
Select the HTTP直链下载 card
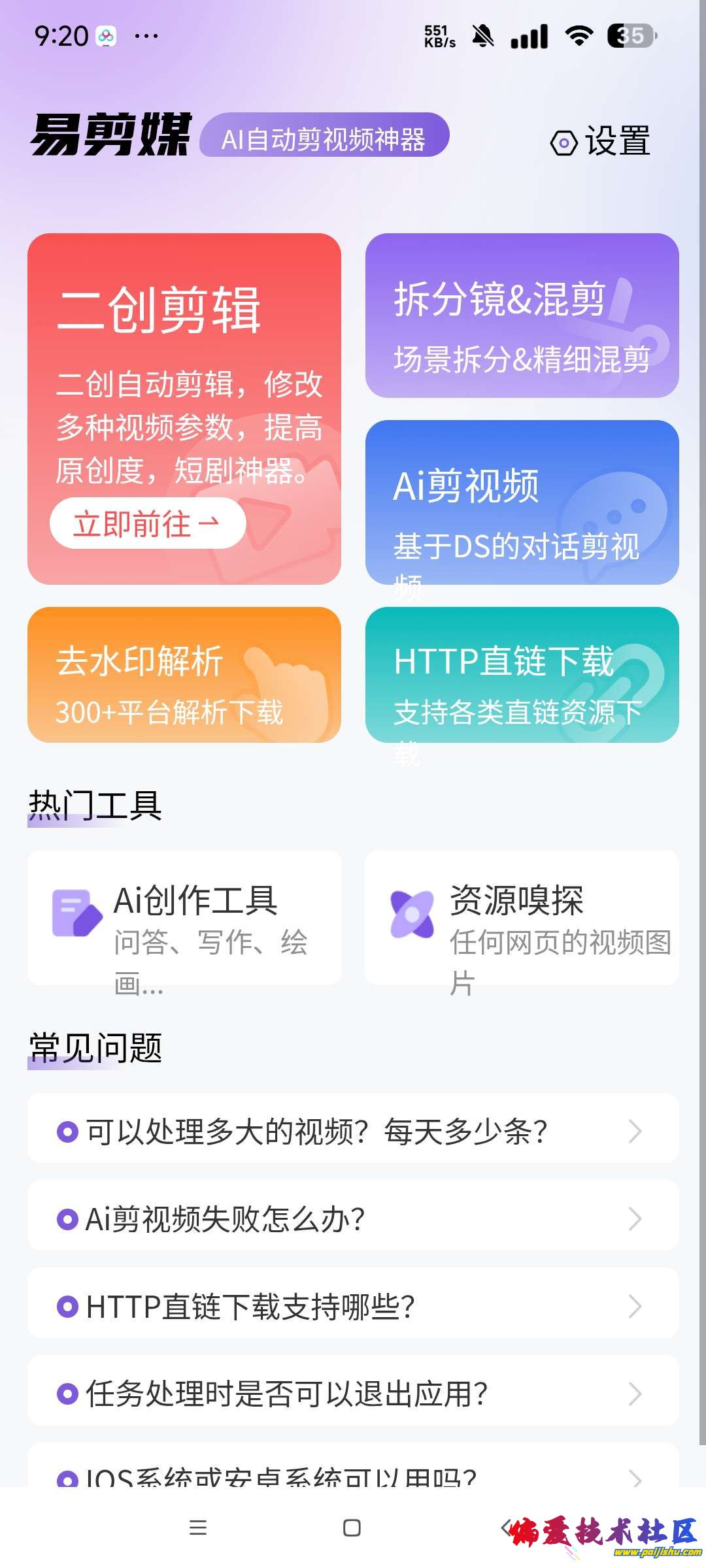tap(522, 675)
